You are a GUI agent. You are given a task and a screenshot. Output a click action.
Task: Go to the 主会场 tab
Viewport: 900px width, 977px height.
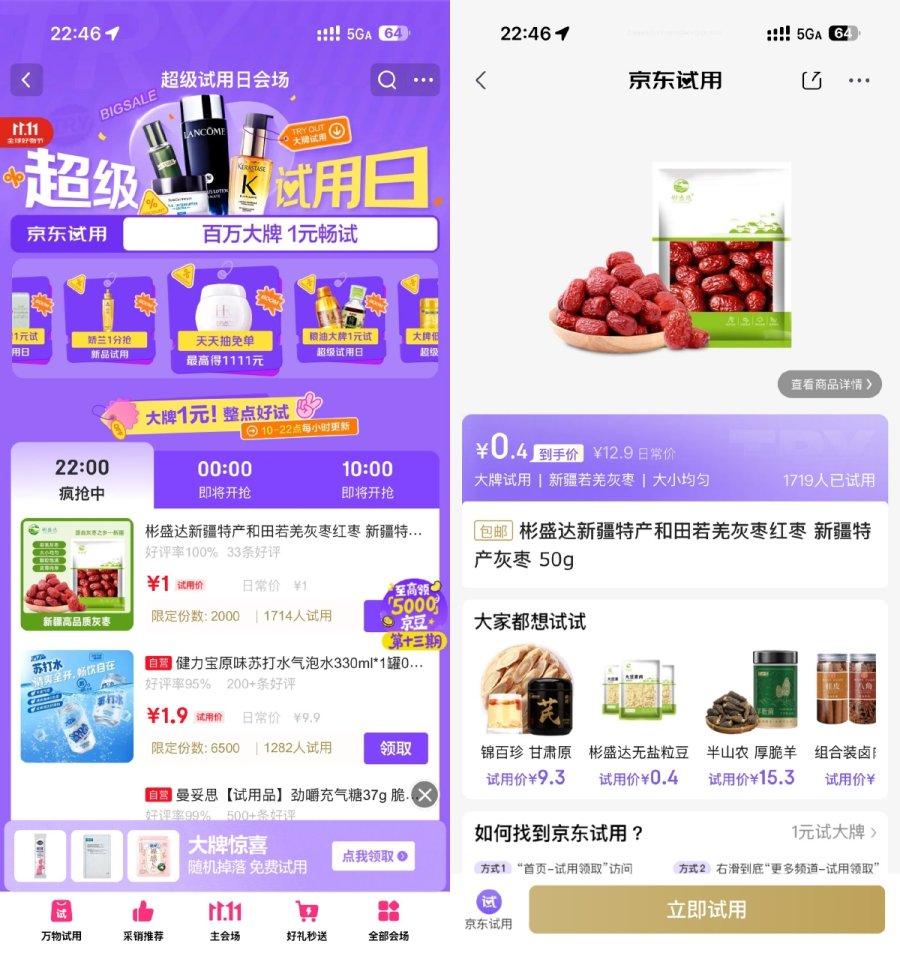pyautogui.click(x=225, y=921)
